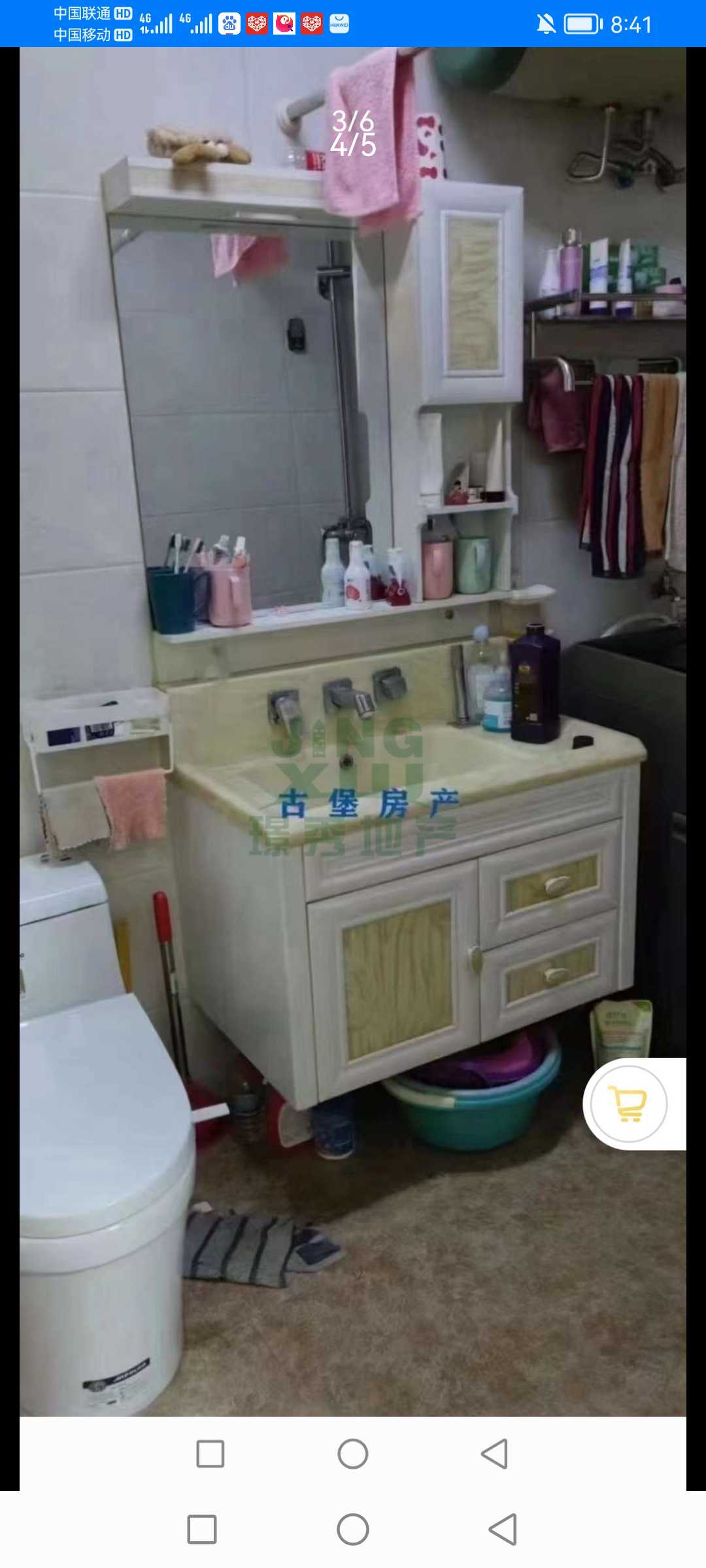Open the floating shopping cart button
The height and width of the screenshot is (1568, 706).
[x=629, y=1103]
